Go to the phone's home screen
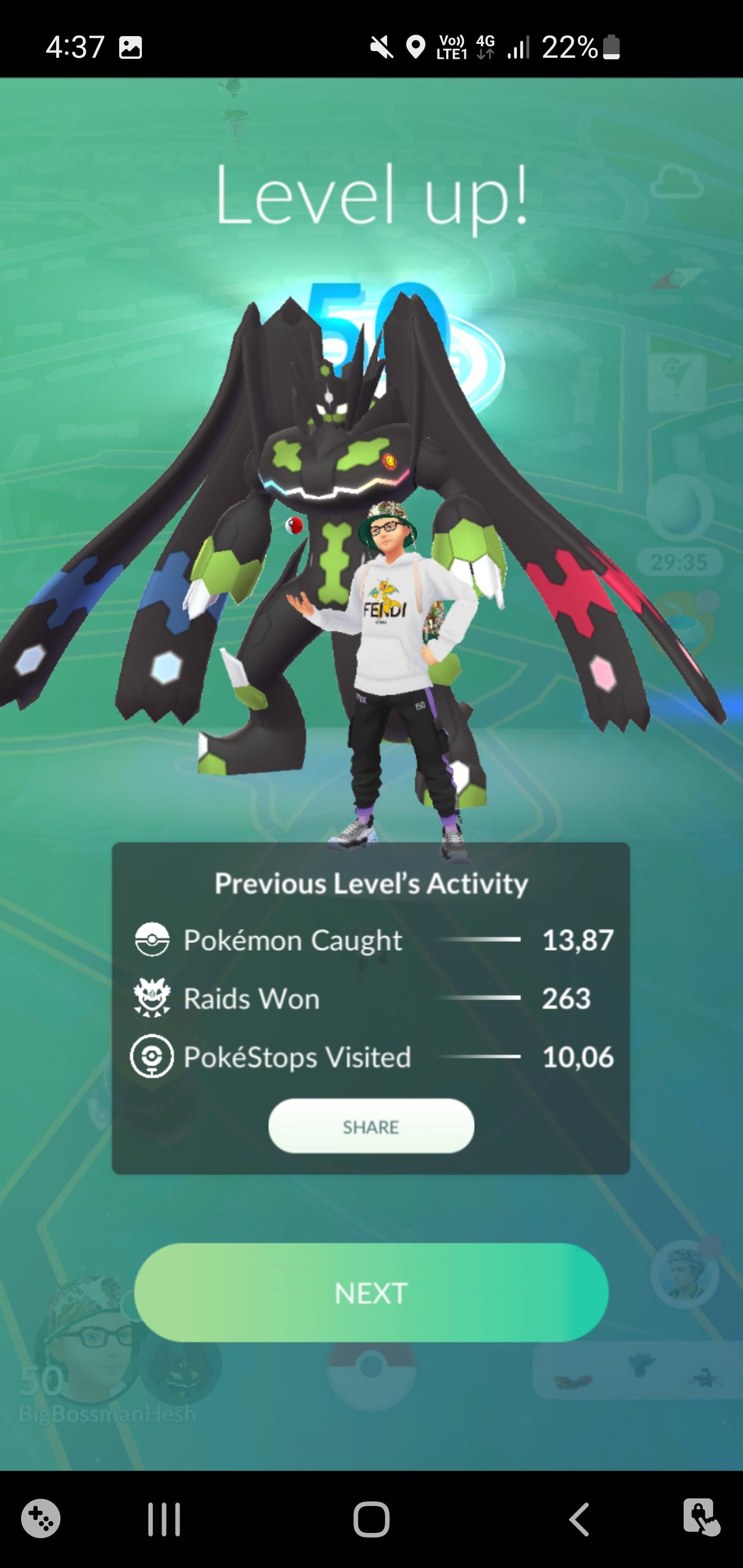The image size is (743, 1568). click(371, 1520)
